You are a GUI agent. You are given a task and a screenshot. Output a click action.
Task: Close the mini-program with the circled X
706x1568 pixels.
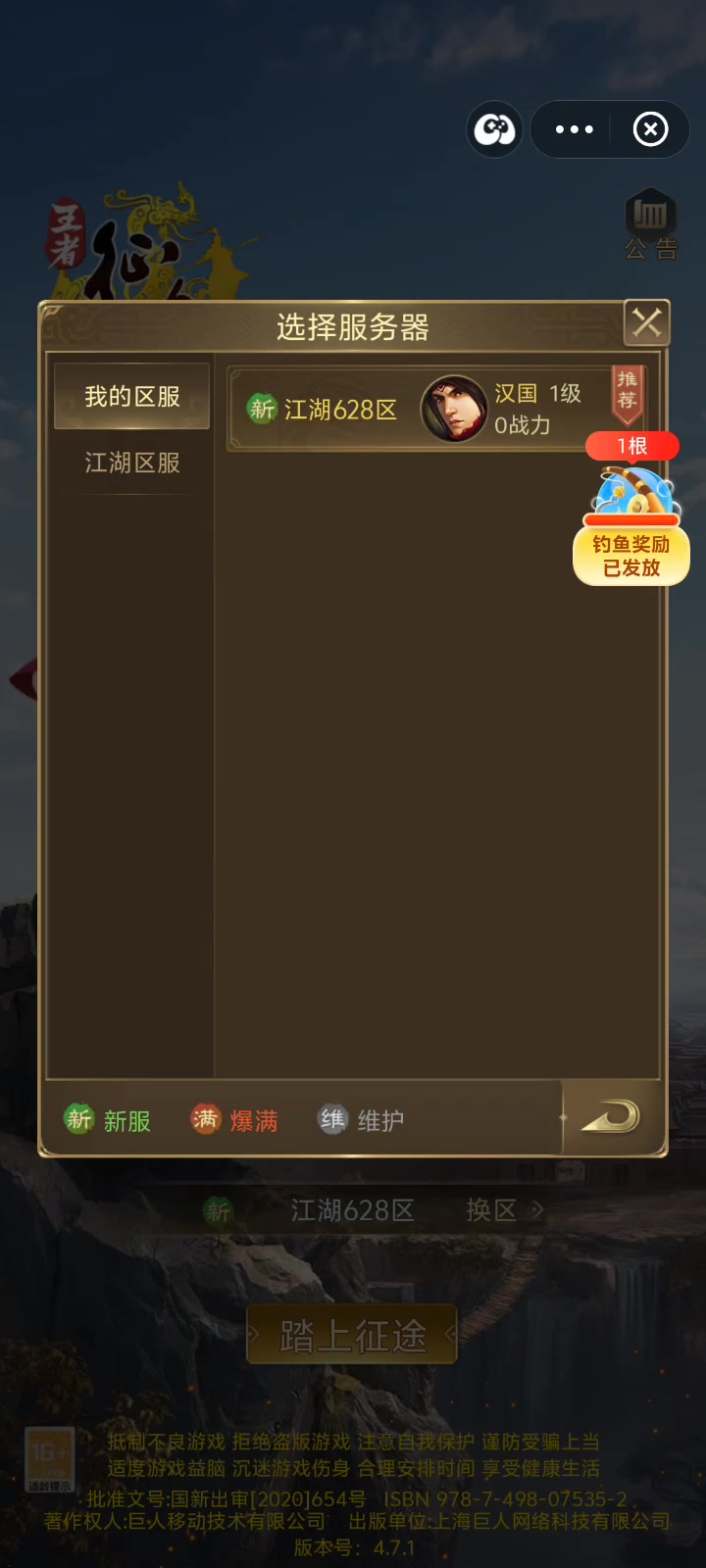650,129
